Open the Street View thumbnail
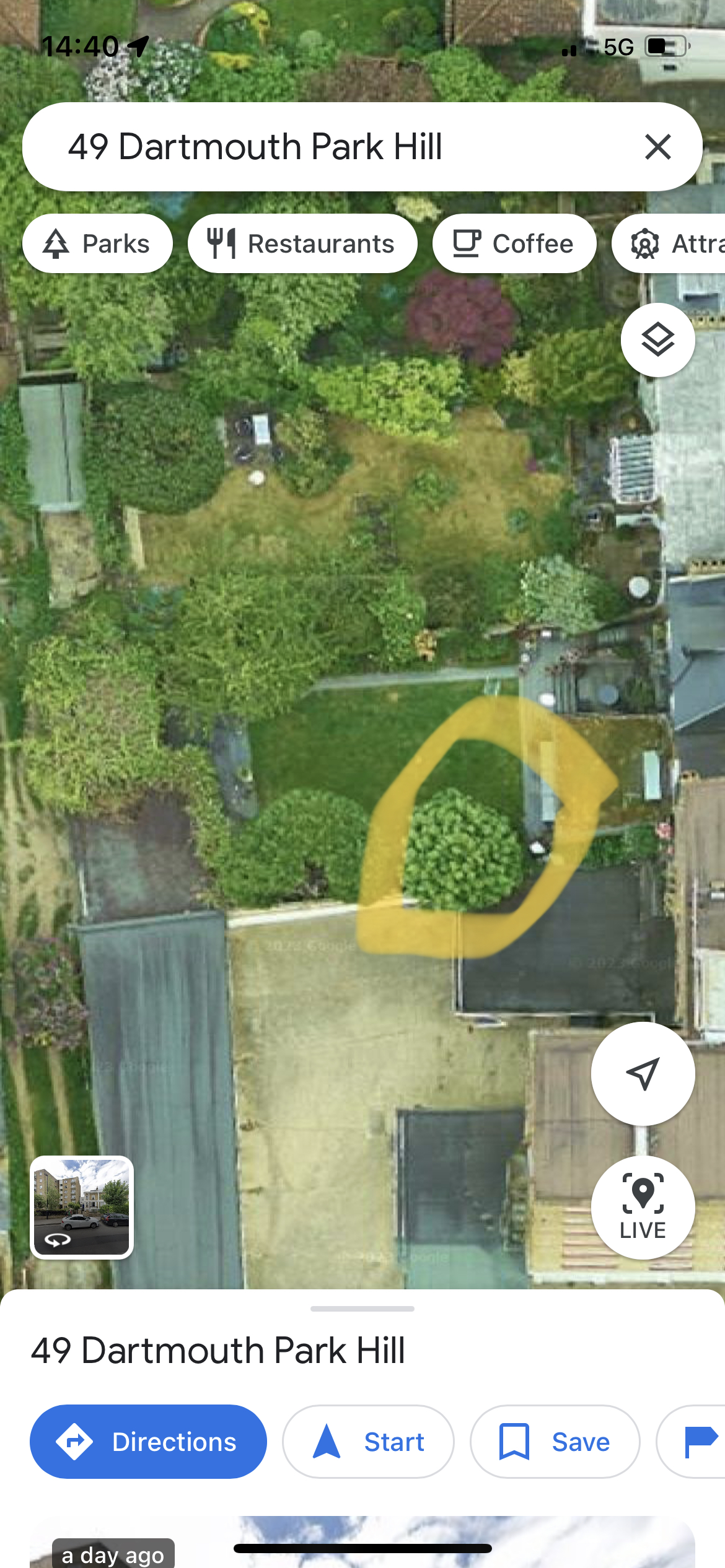This screenshot has height=1568, width=725. pyautogui.click(x=82, y=1207)
